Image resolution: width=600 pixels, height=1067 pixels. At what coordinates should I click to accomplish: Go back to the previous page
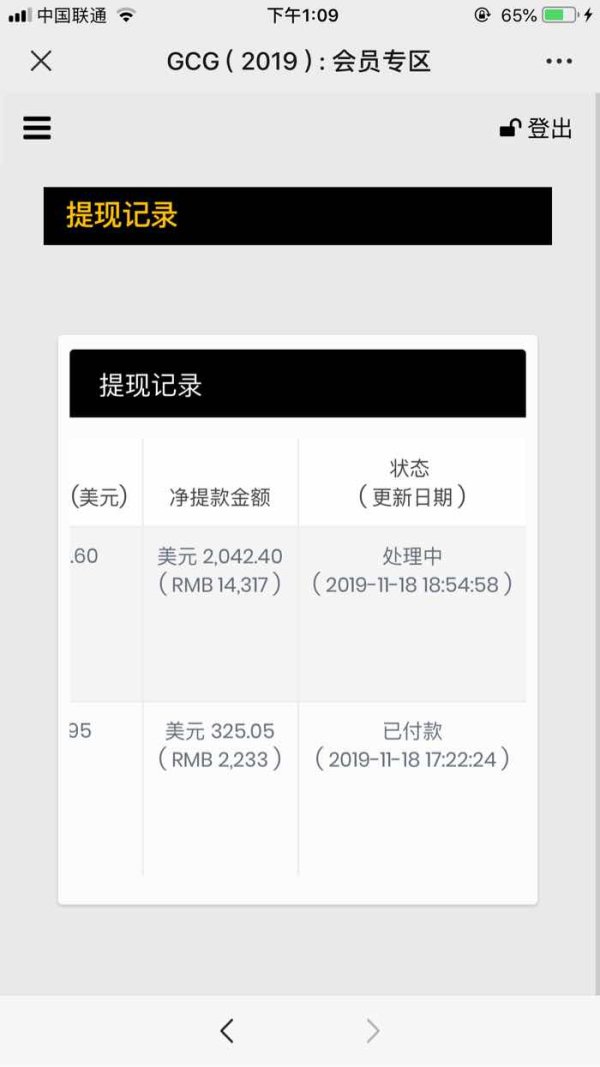click(227, 1031)
